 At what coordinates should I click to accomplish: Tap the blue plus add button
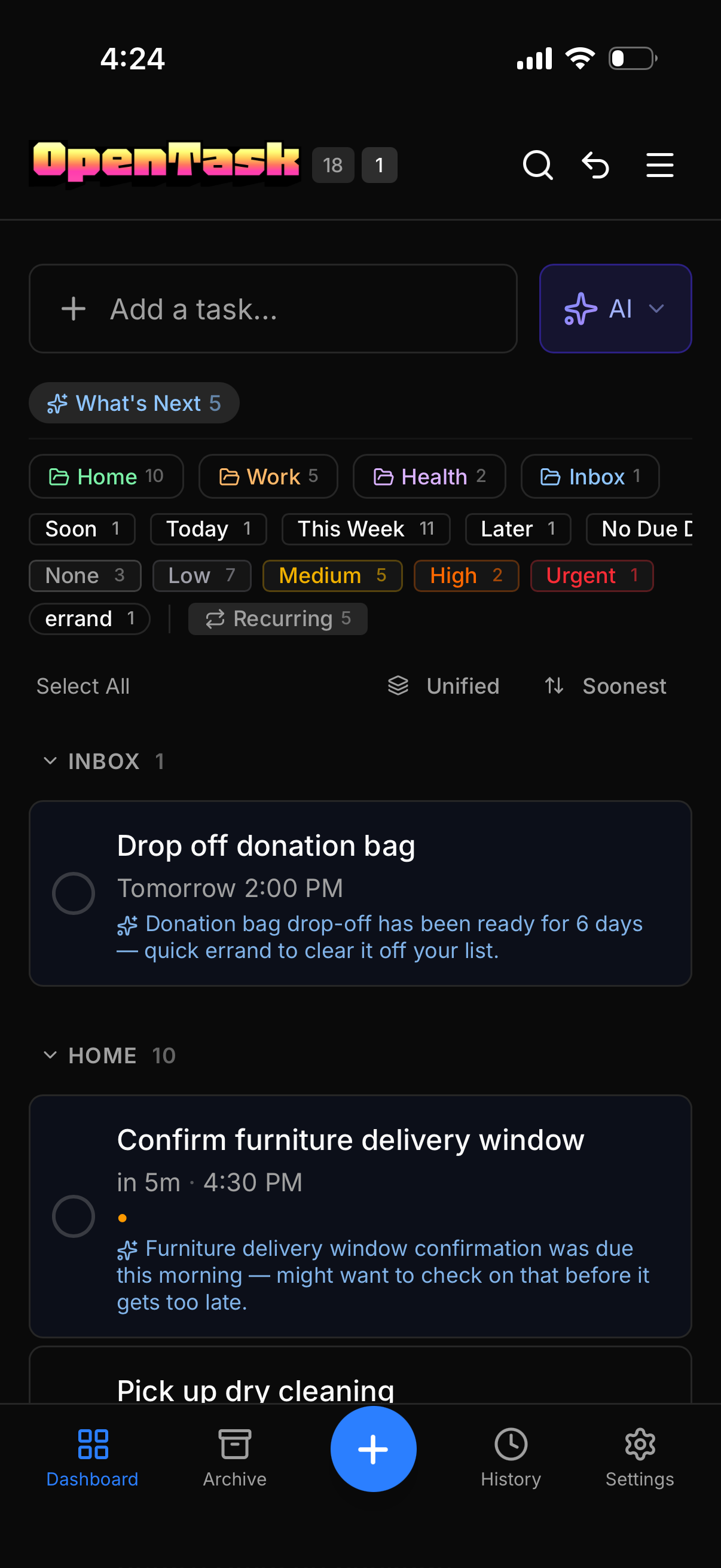coord(373,1448)
